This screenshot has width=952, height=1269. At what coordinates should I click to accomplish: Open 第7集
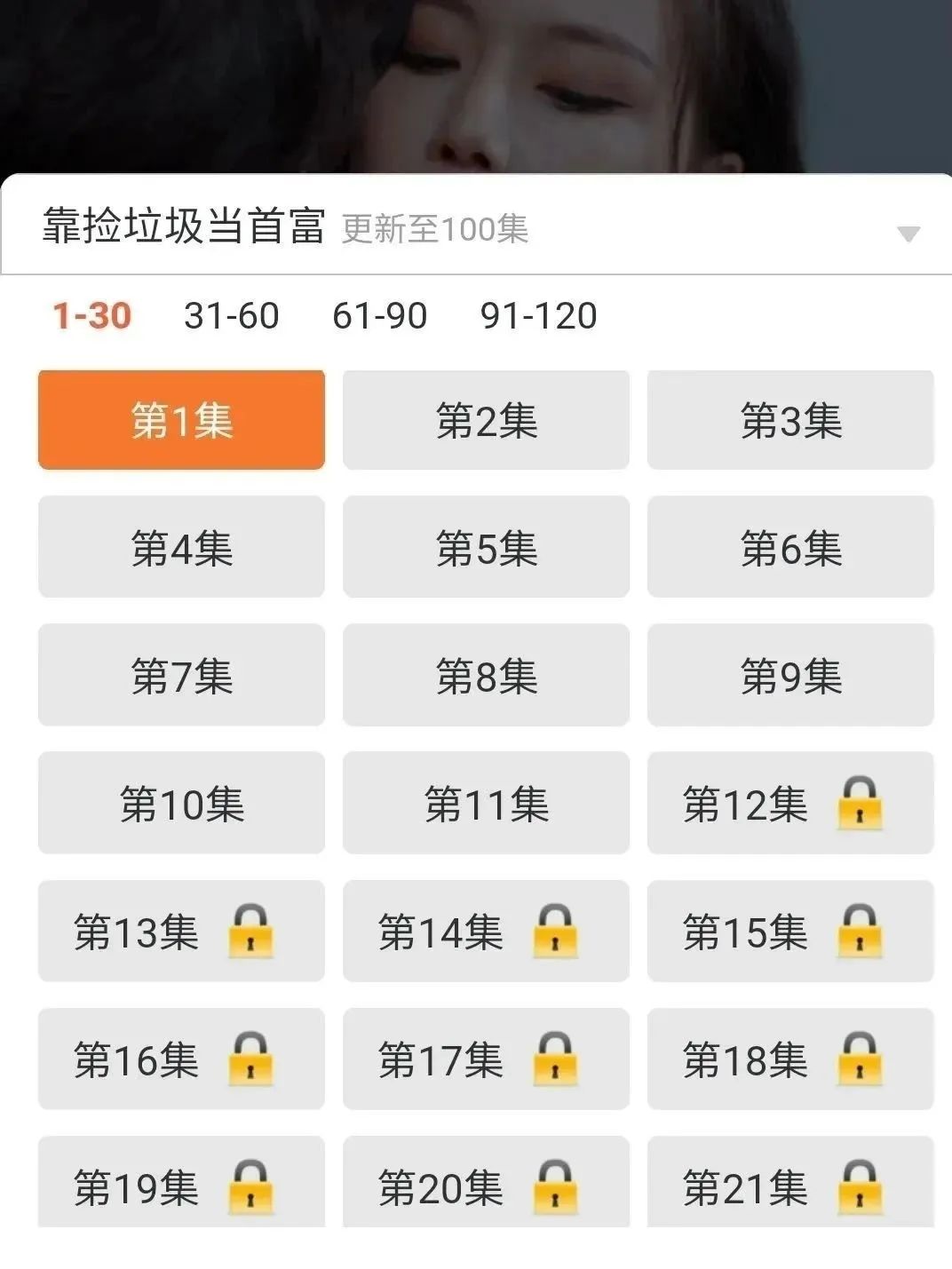[180, 675]
